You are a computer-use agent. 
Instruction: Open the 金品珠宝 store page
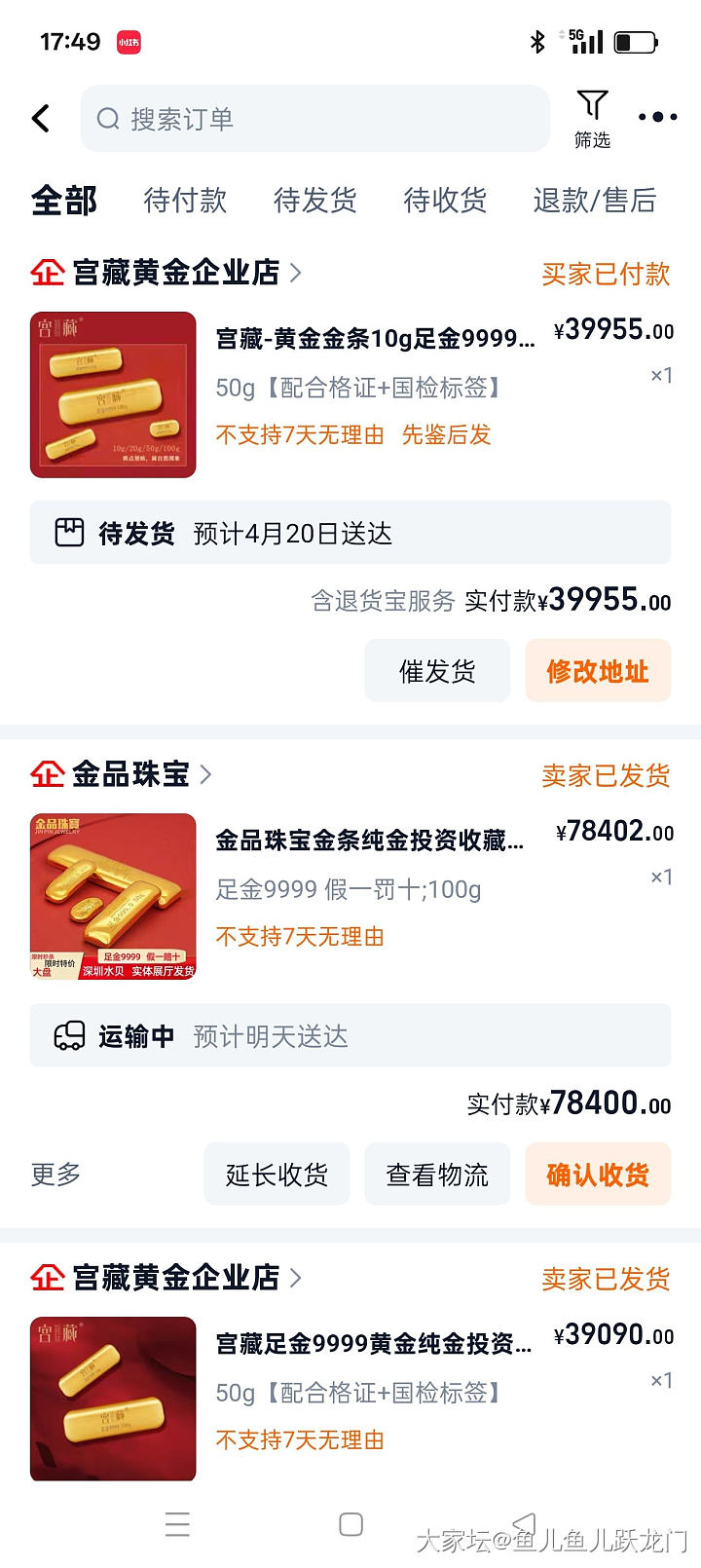point(130,774)
